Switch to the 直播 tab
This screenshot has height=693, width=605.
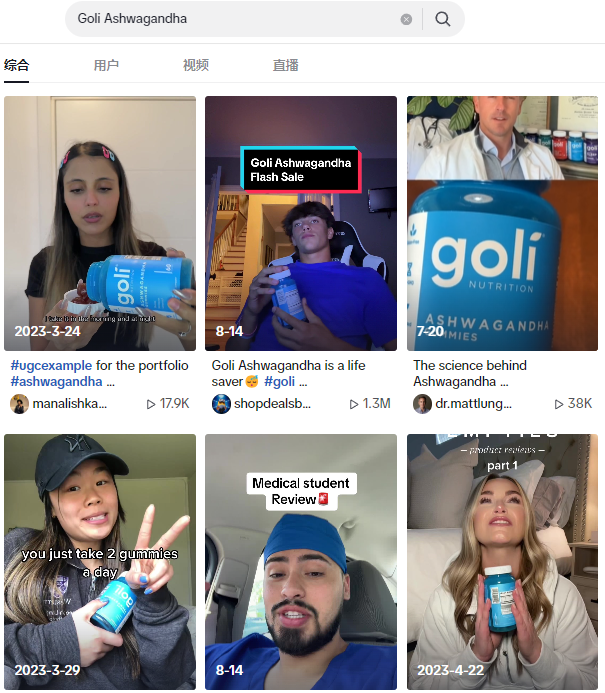point(285,66)
